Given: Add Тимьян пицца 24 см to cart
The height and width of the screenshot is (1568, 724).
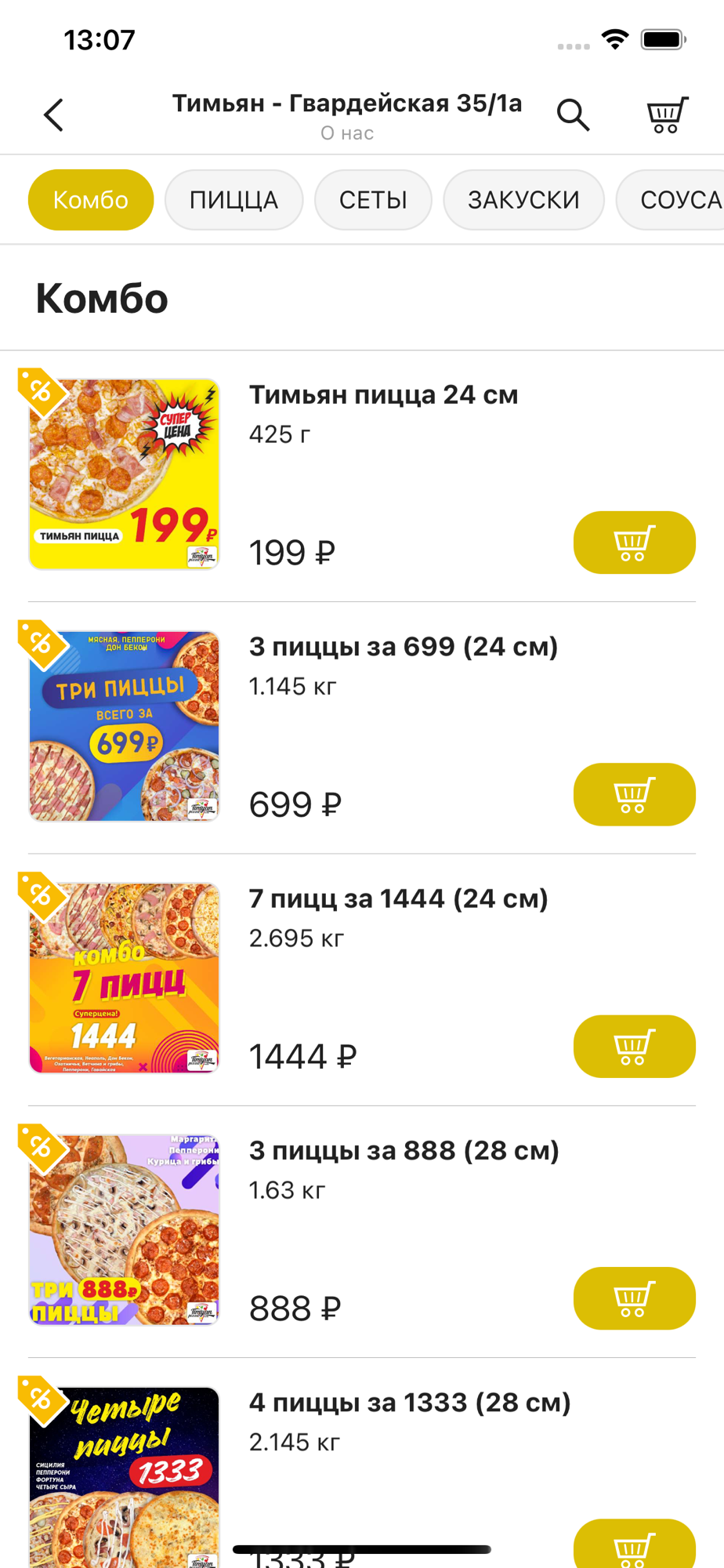Looking at the screenshot, I should 634,543.
